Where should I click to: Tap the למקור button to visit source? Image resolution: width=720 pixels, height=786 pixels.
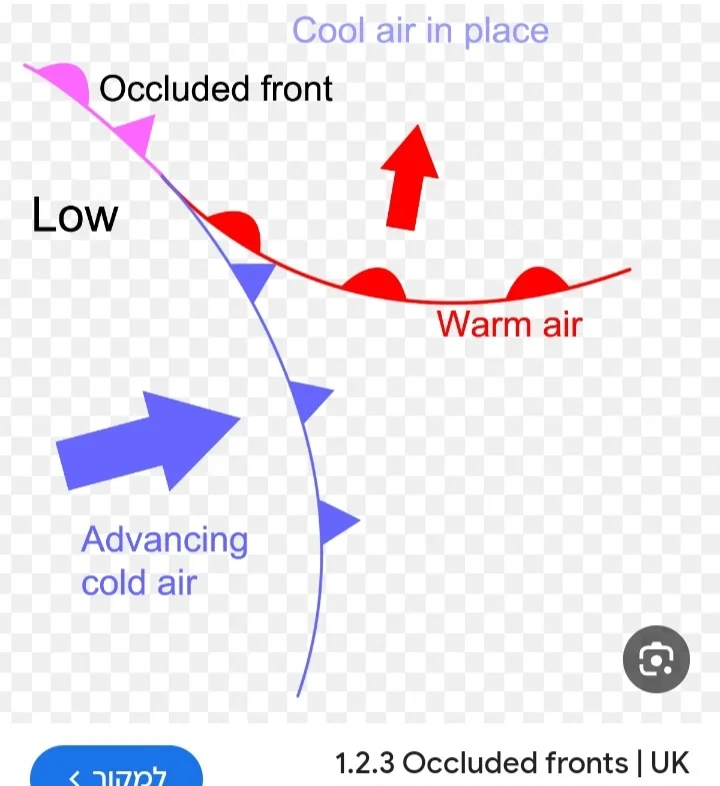[x=116, y=770]
